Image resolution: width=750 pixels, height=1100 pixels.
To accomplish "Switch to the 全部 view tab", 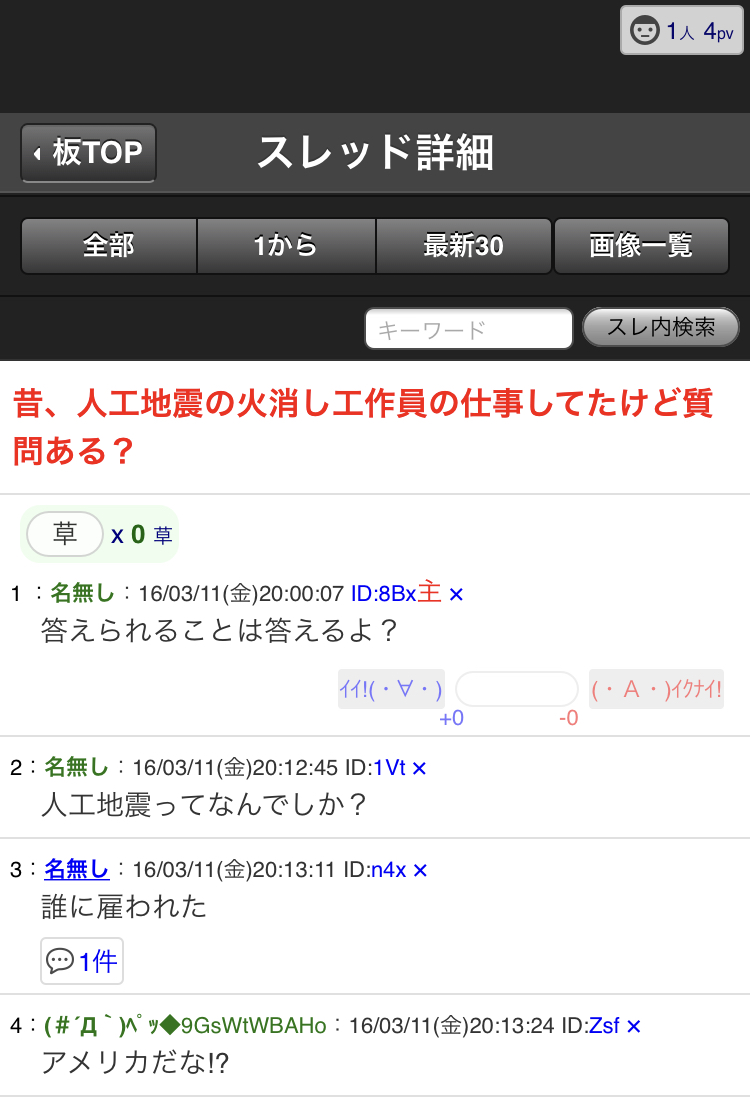I will pos(107,246).
